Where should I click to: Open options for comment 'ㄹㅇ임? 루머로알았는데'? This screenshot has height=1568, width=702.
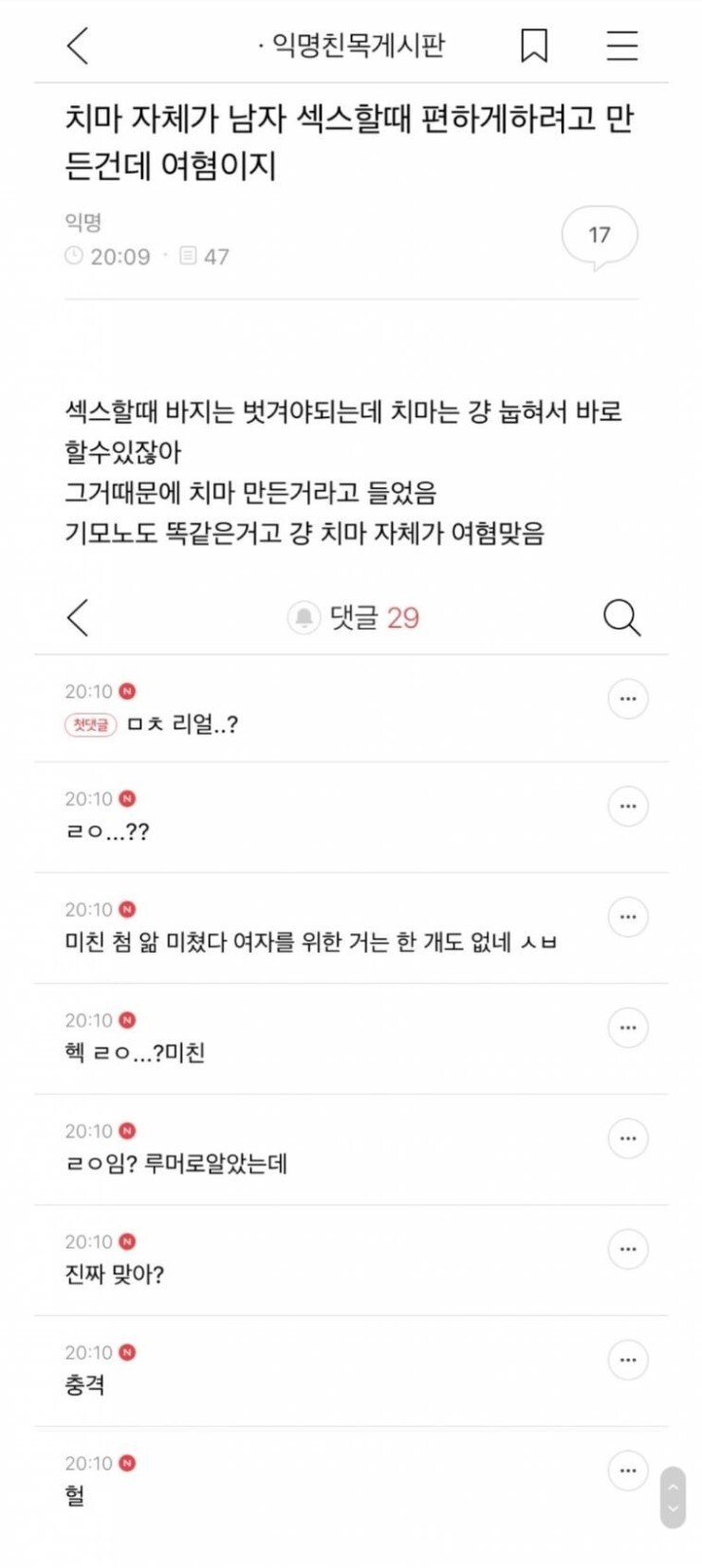click(627, 1139)
